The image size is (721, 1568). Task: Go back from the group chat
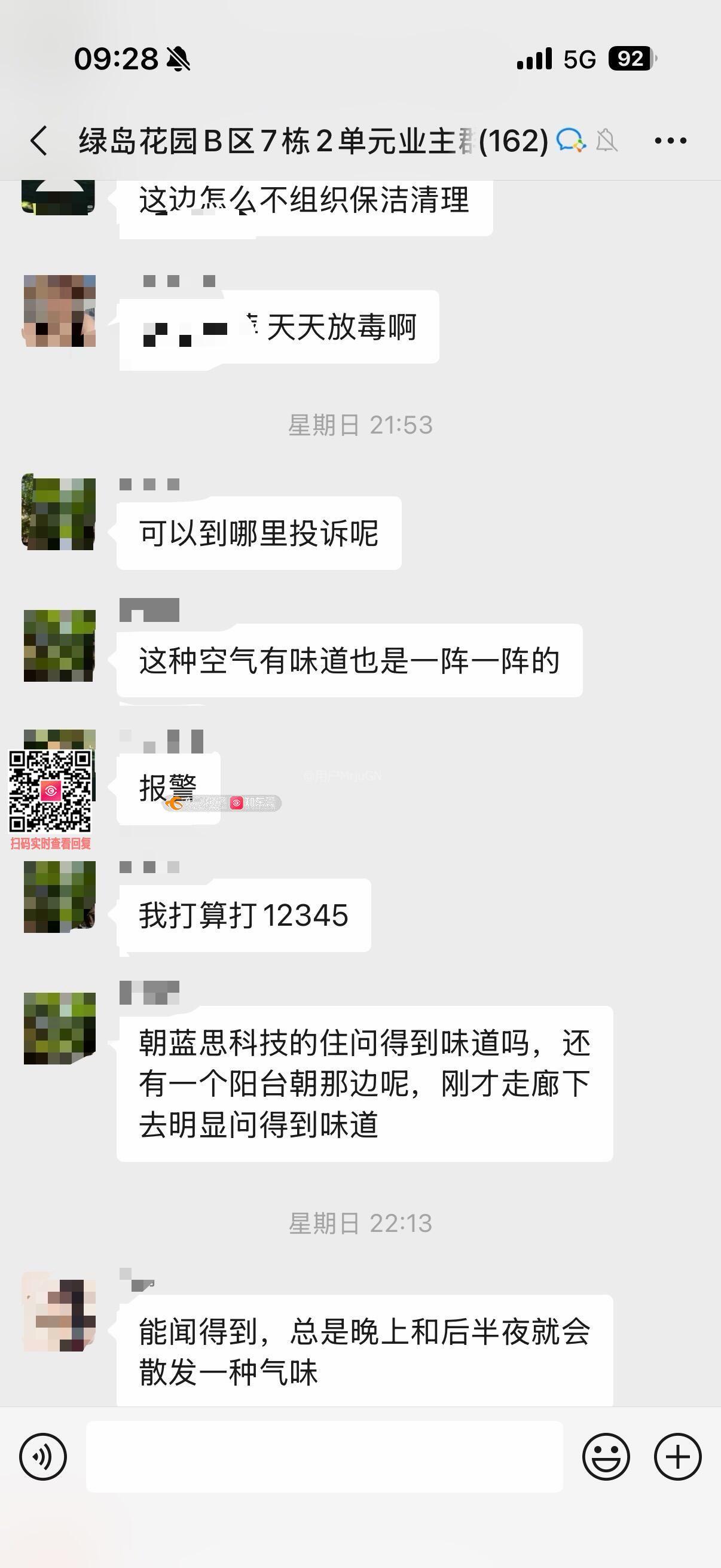tap(39, 141)
